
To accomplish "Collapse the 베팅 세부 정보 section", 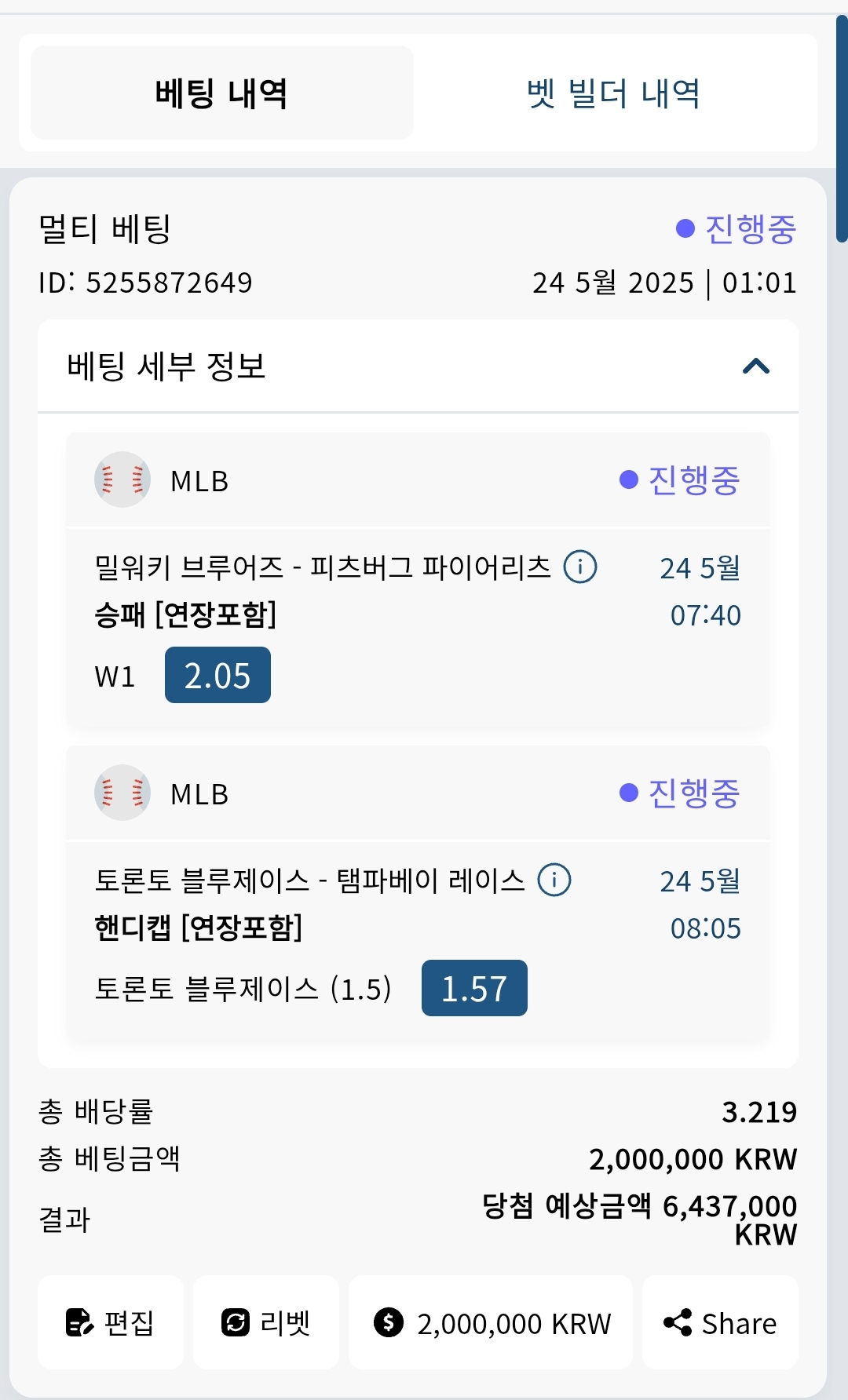I will coord(755,366).
